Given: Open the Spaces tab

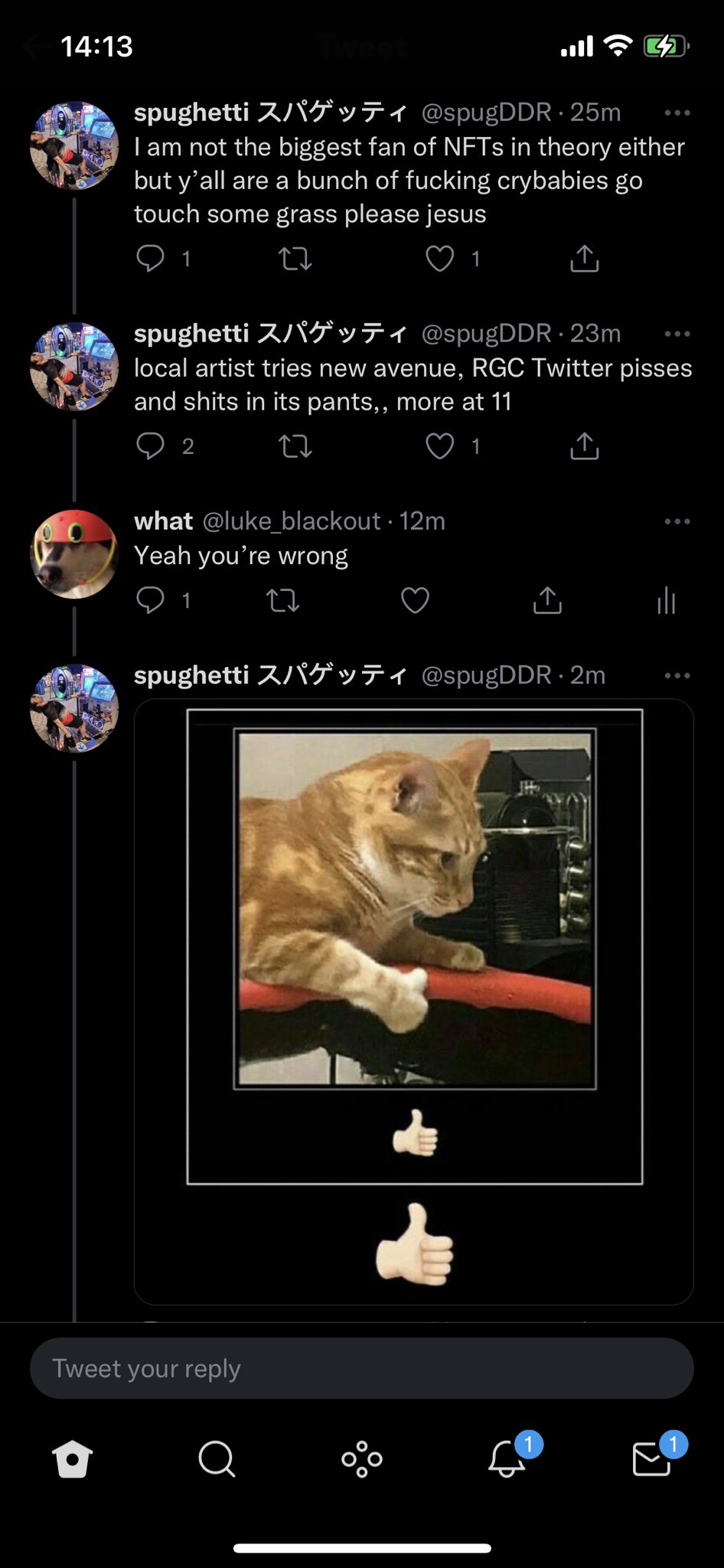Looking at the screenshot, I should (x=362, y=1459).
